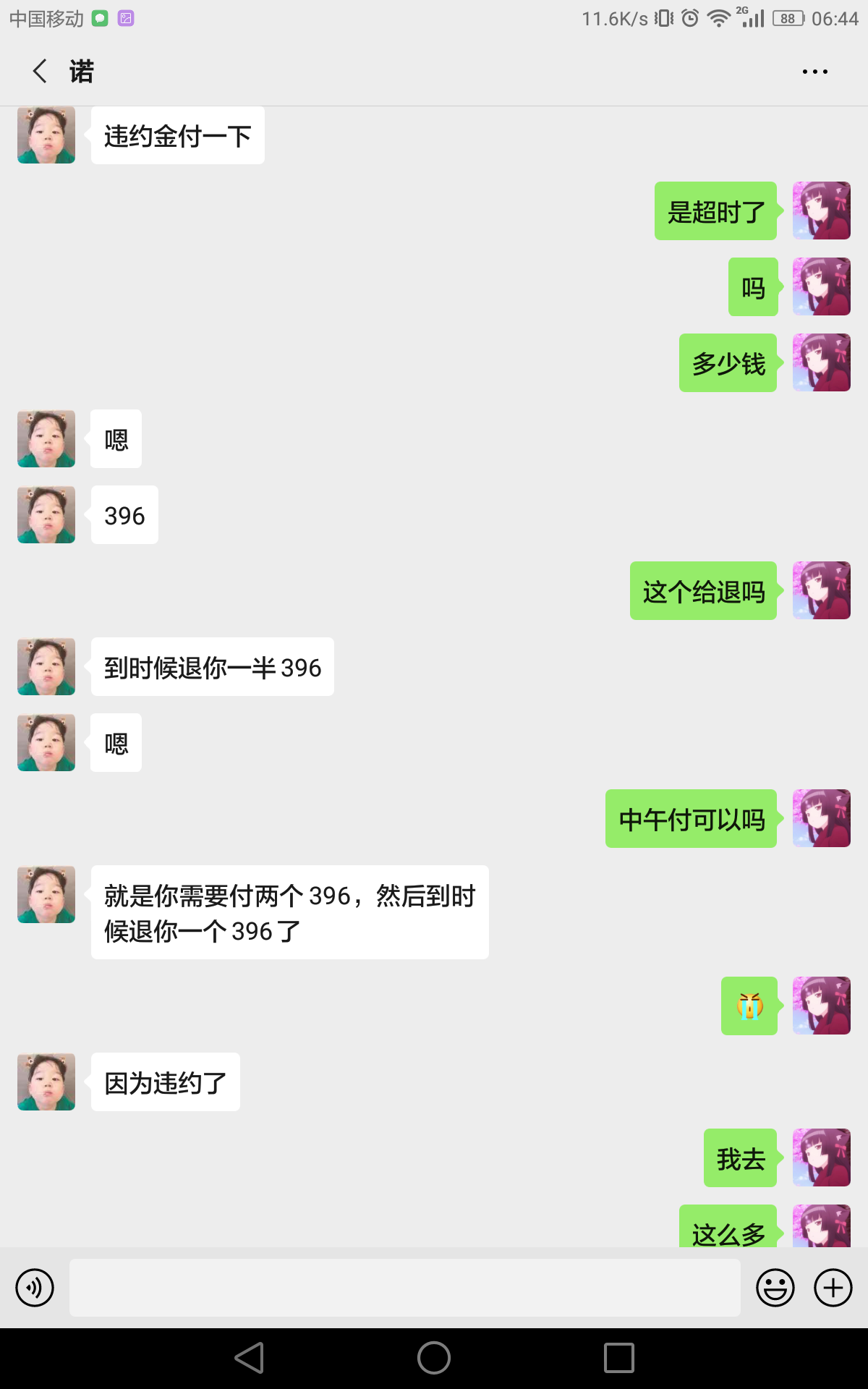Tap the system home button
The height and width of the screenshot is (1389, 868).
click(x=434, y=1358)
